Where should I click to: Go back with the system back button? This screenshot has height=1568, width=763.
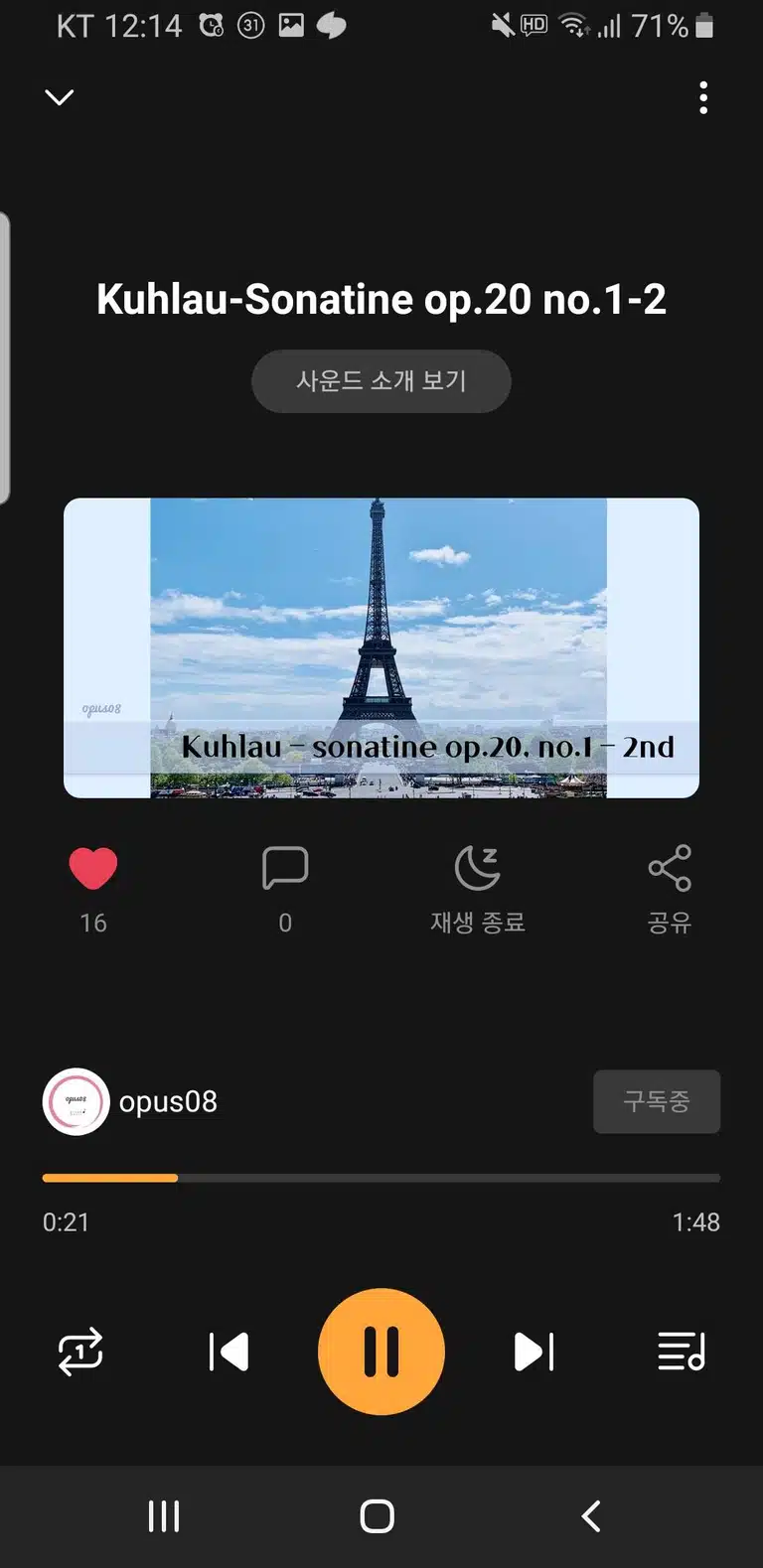[x=591, y=1516]
